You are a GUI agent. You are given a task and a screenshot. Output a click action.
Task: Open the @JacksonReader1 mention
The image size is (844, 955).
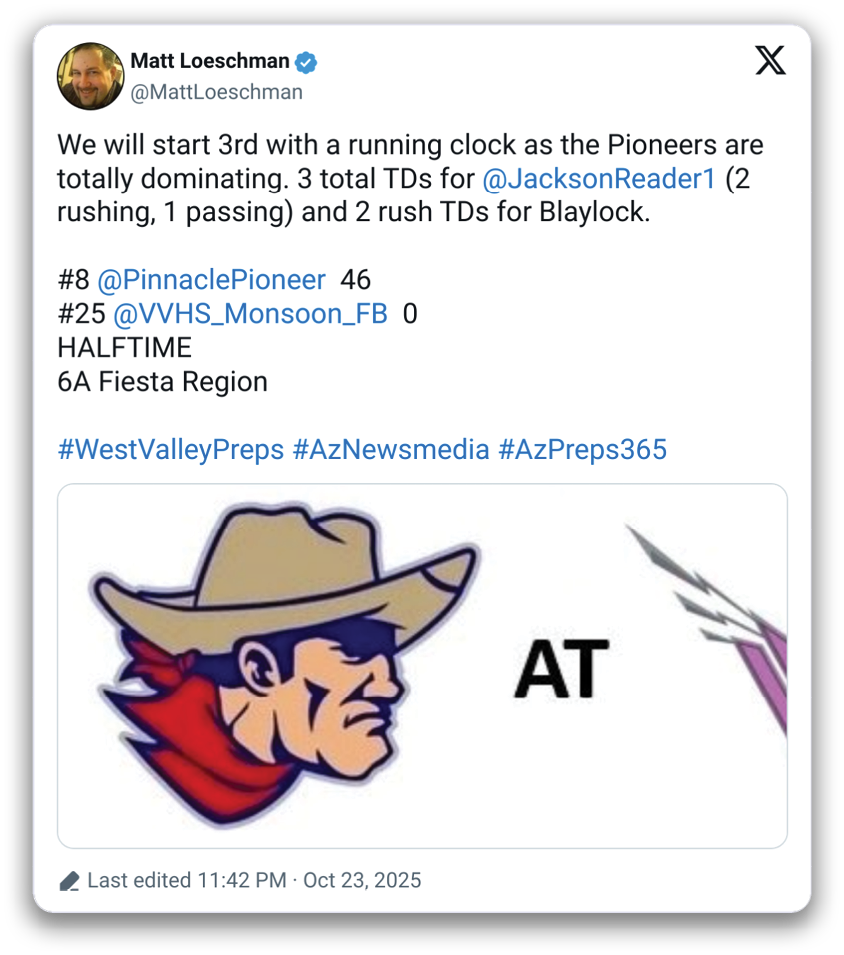click(598, 181)
